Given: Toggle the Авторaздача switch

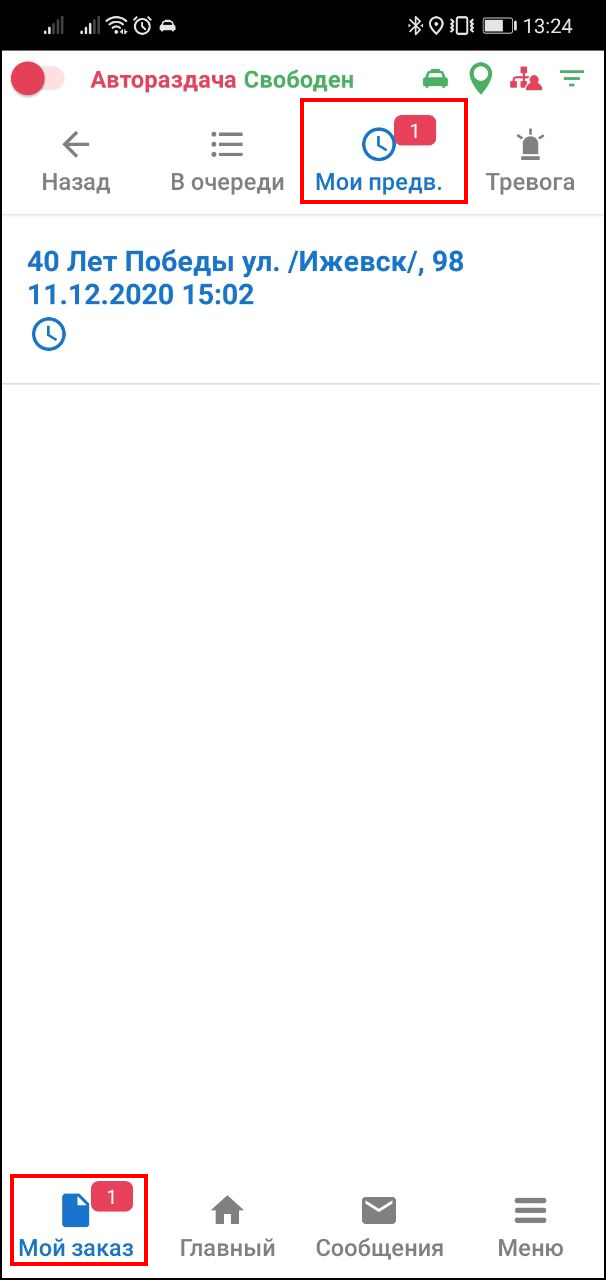Looking at the screenshot, I should [x=37, y=80].
